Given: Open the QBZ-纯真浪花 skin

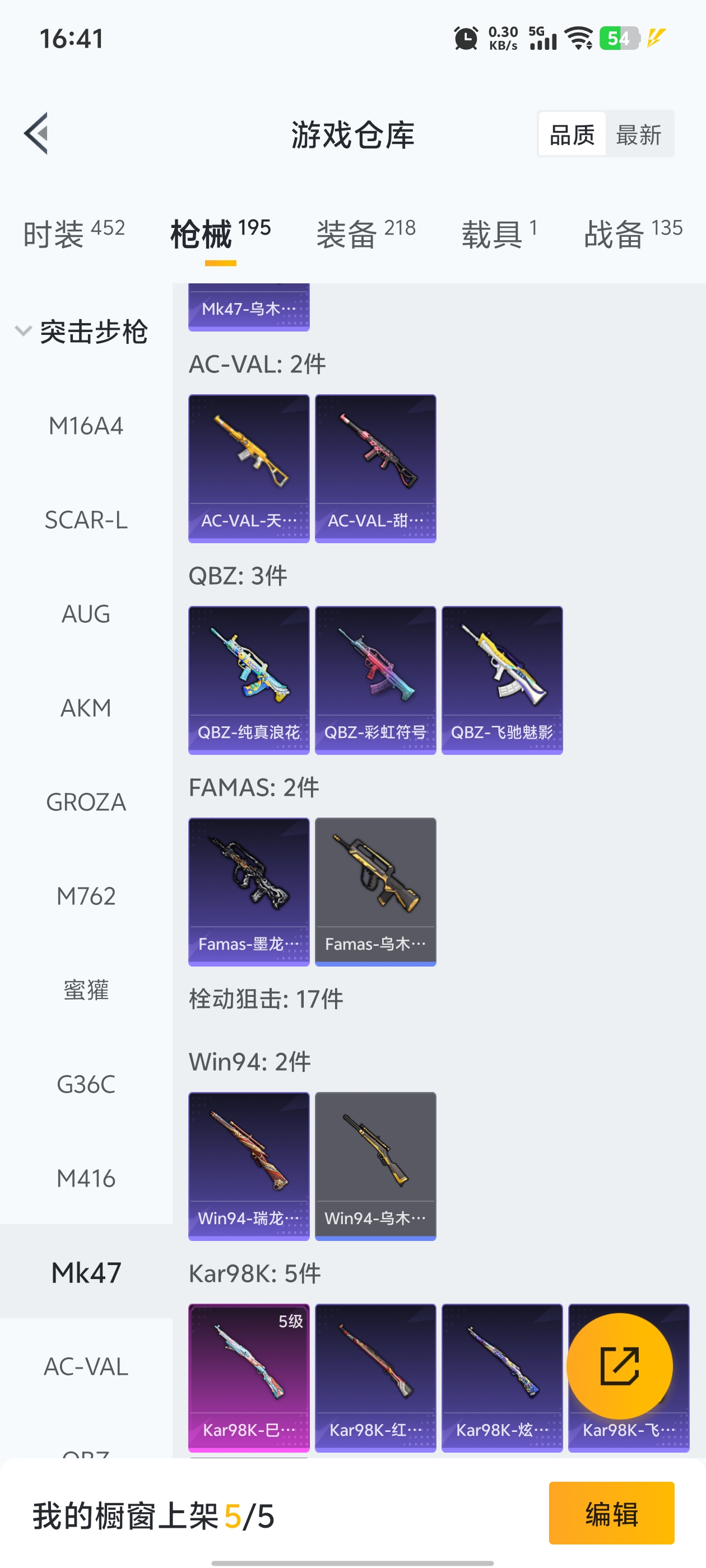Looking at the screenshot, I should point(249,680).
